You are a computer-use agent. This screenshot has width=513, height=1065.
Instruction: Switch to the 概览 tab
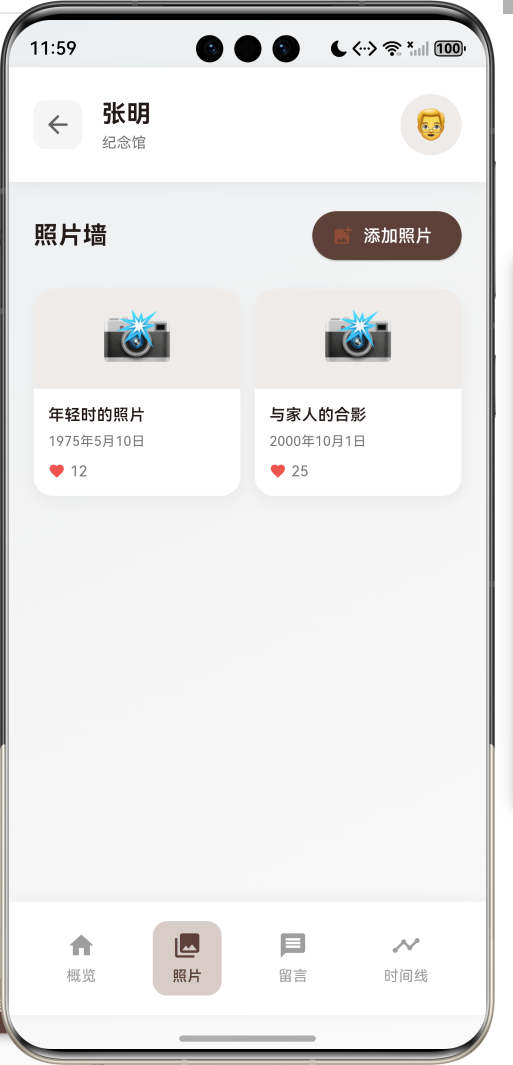[82, 958]
